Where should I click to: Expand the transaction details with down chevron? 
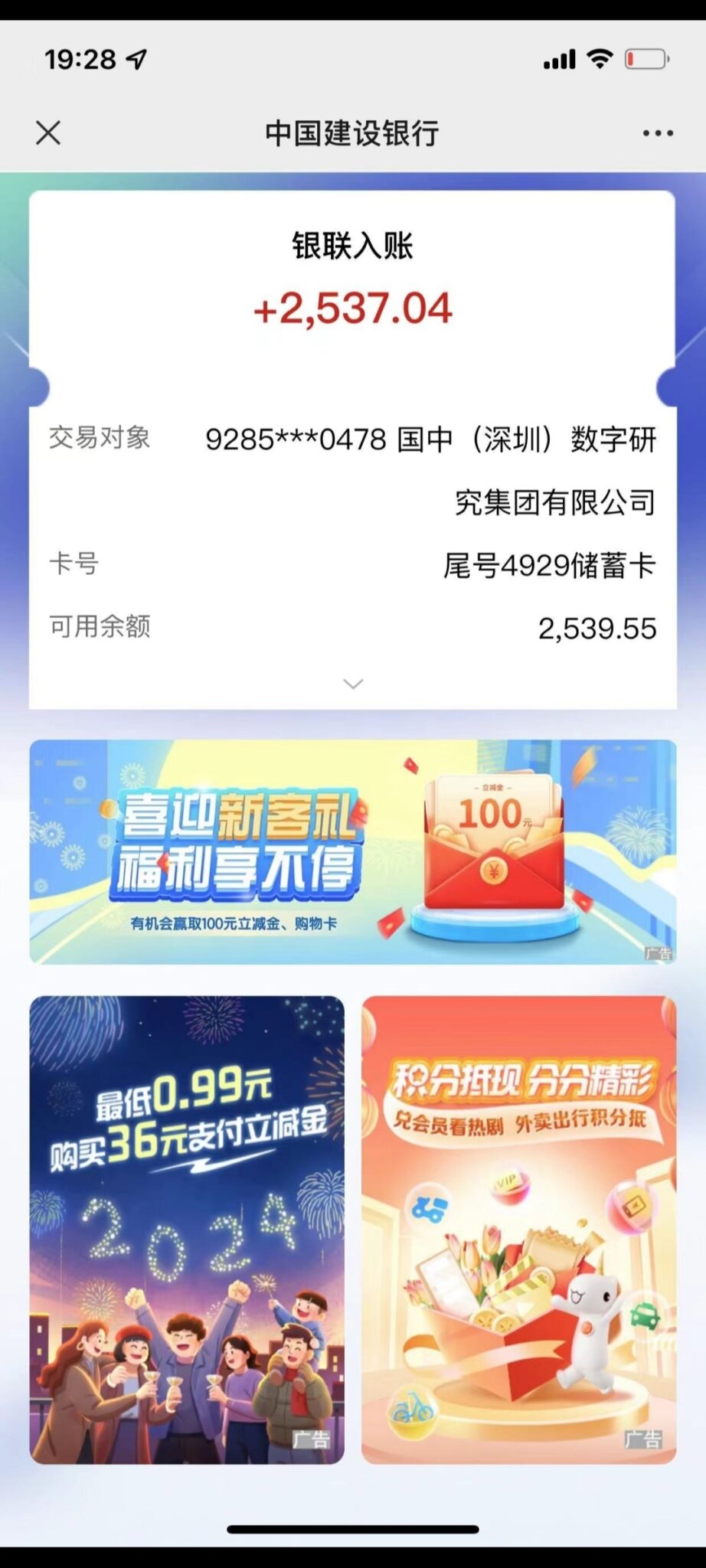pos(352,684)
